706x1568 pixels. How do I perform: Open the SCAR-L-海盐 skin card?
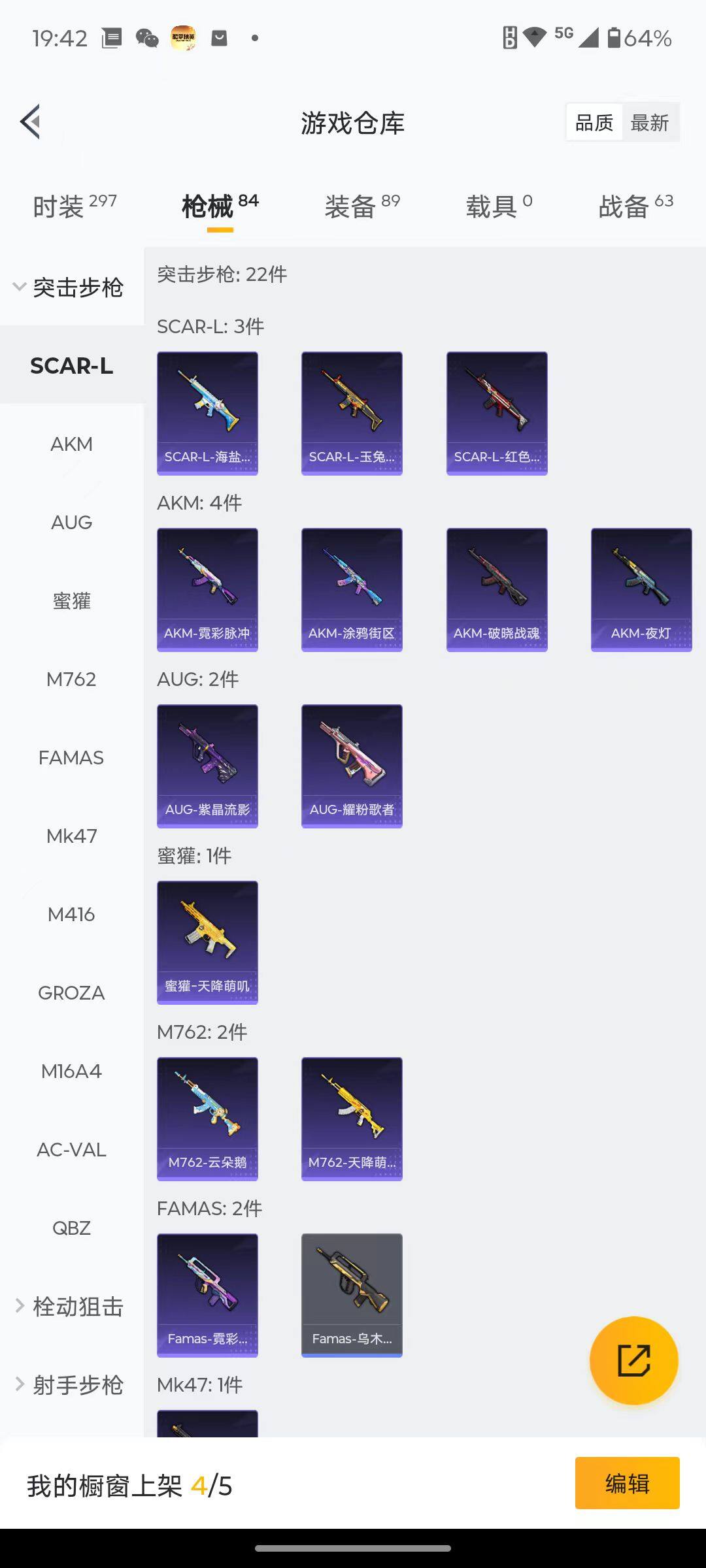(x=207, y=413)
